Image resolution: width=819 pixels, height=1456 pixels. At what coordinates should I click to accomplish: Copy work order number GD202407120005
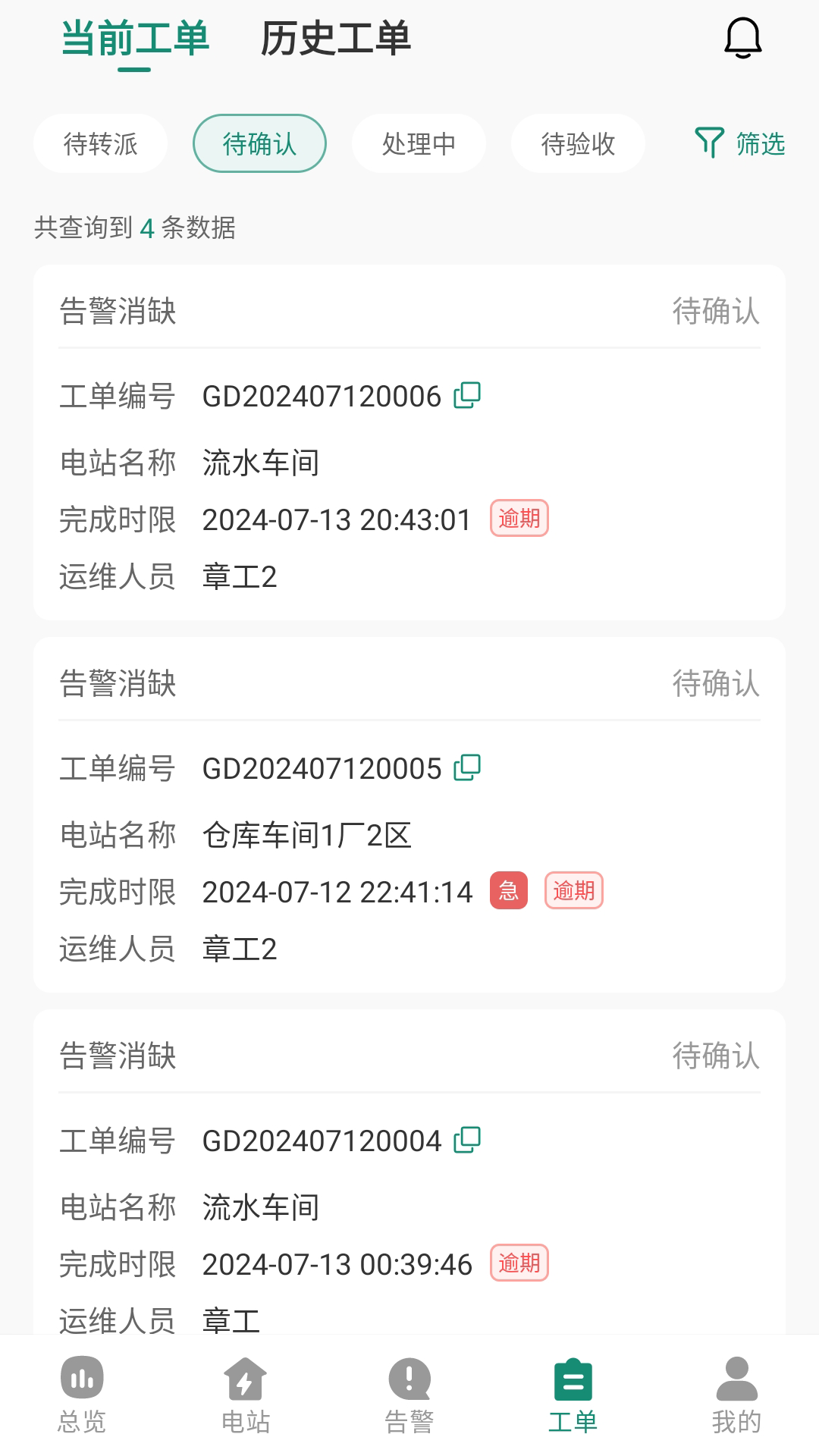[468, 767]
